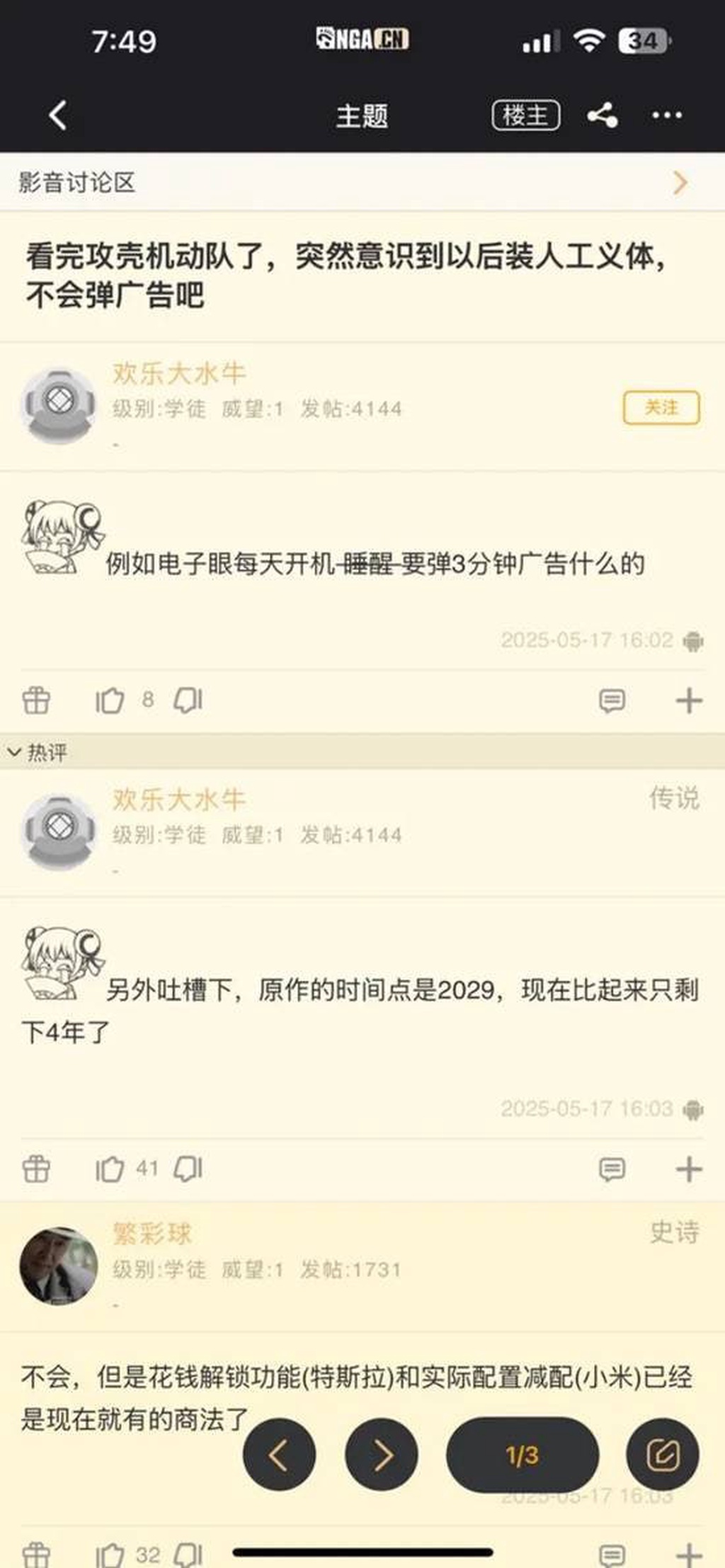The image size is (725, 1568).
Task: Go to the next page of replies
Action: [382, 1455]
